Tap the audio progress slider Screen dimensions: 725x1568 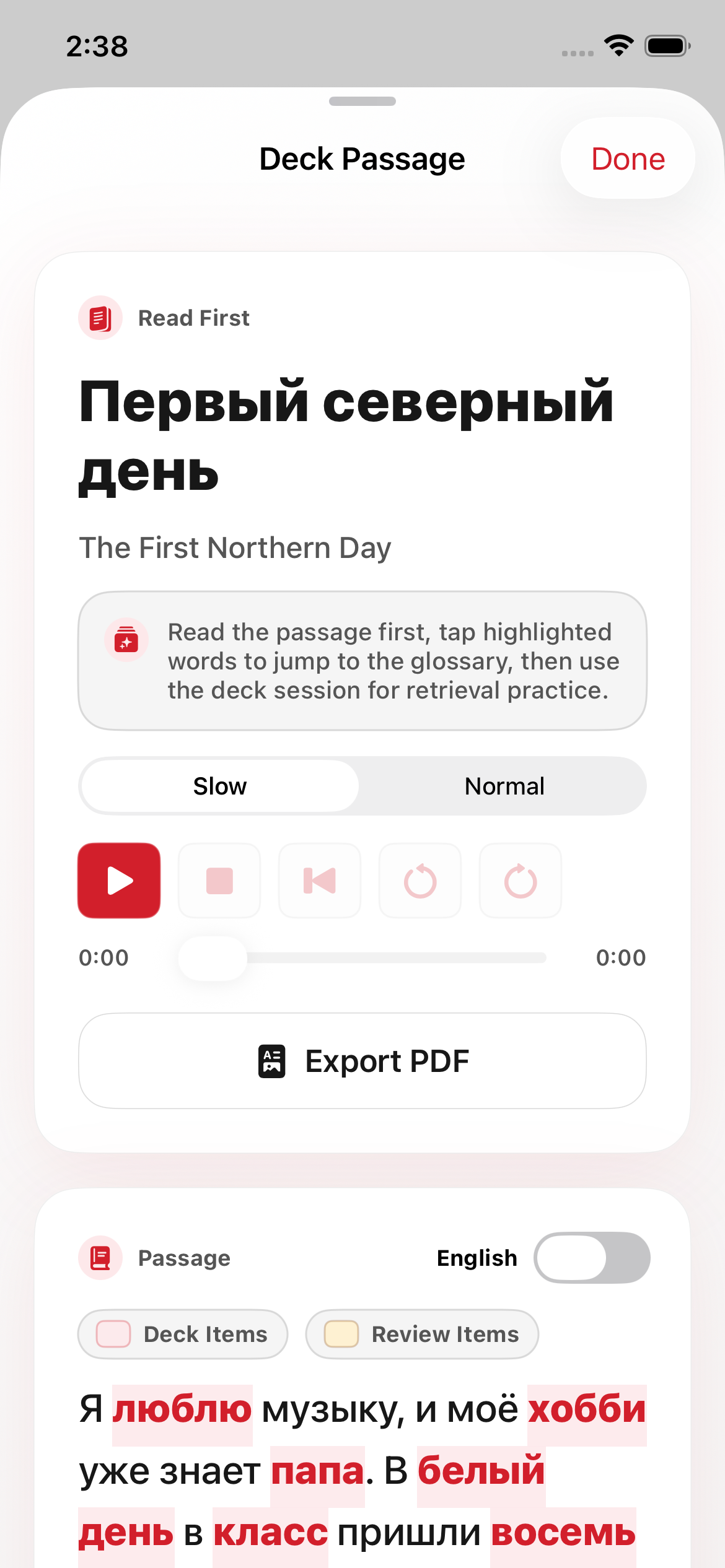[x=362, y=958]
